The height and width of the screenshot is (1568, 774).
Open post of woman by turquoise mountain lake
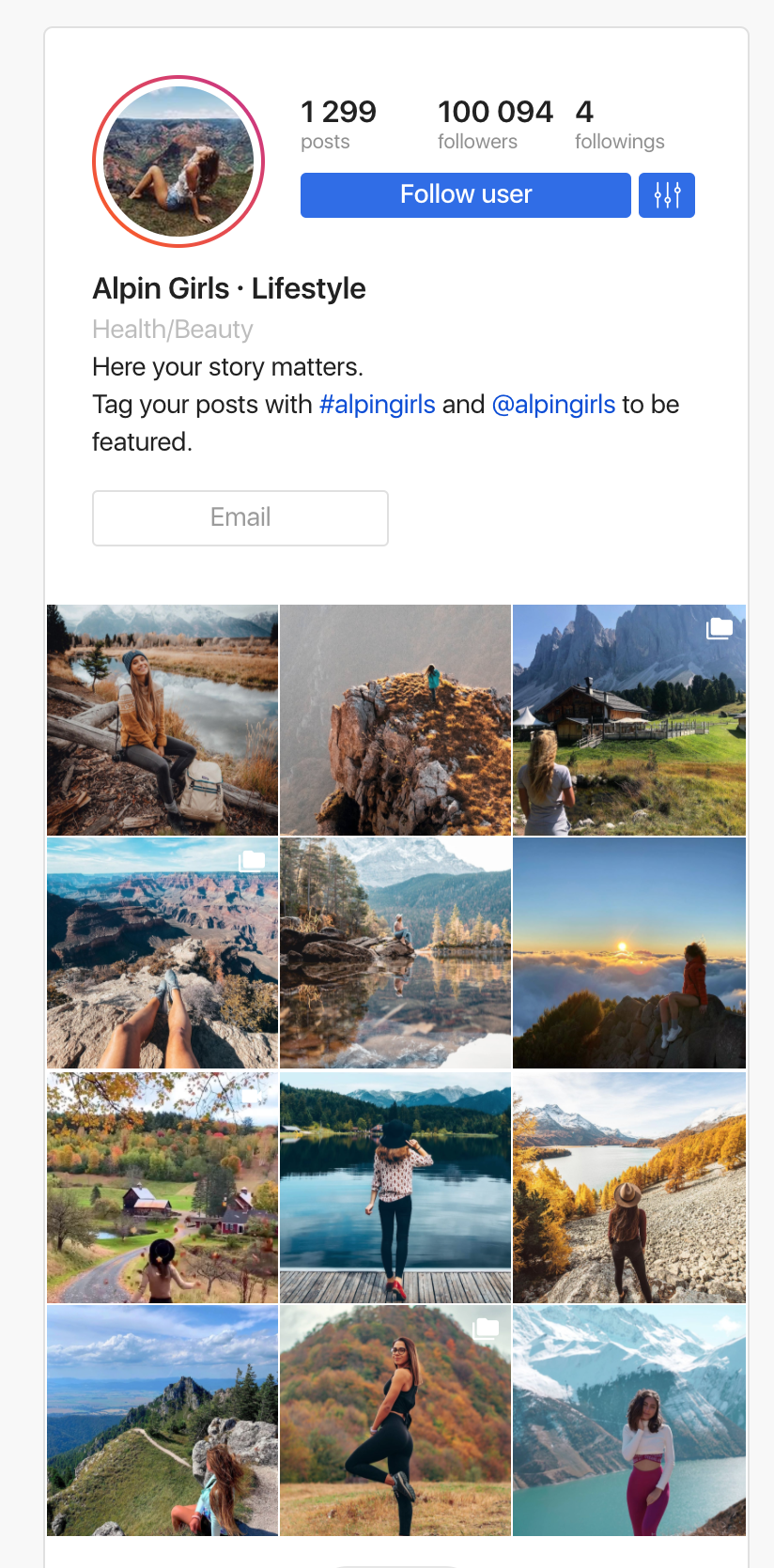(629, 1420)
